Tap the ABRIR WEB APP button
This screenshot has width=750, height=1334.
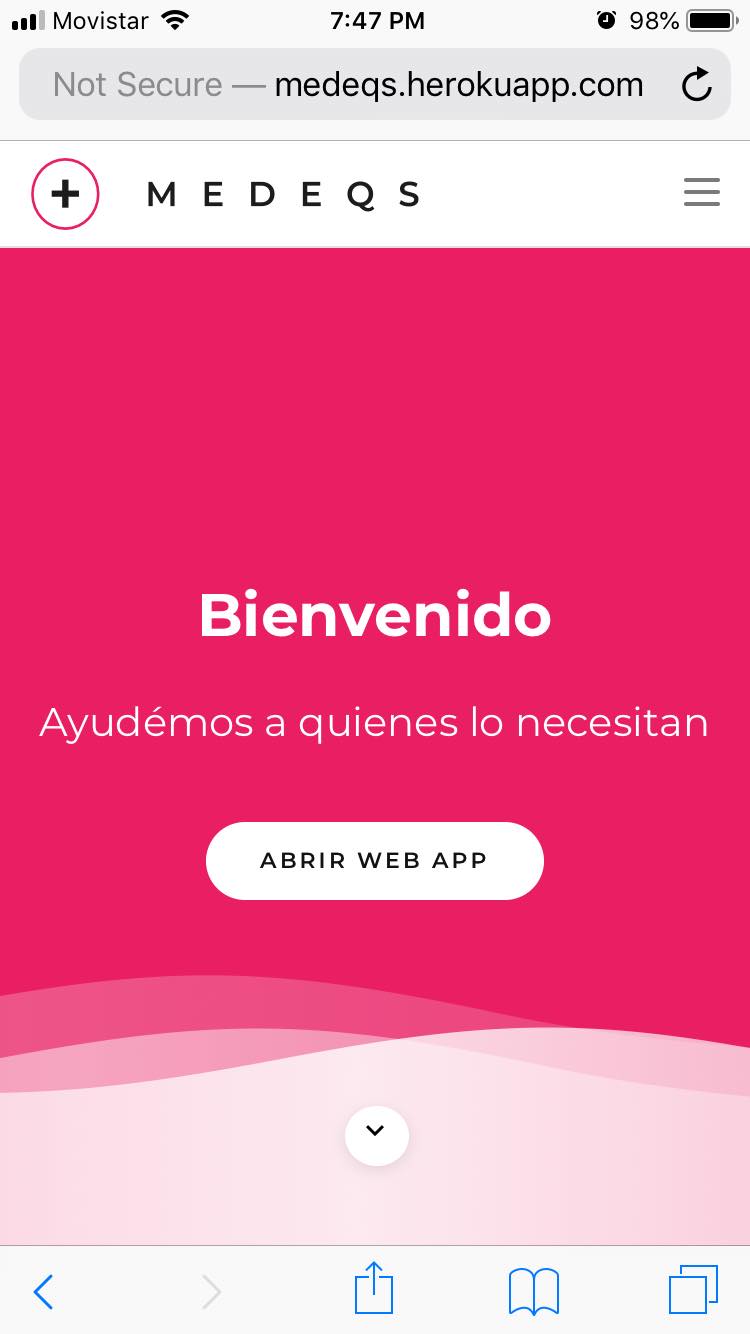[x=374, y=860]
